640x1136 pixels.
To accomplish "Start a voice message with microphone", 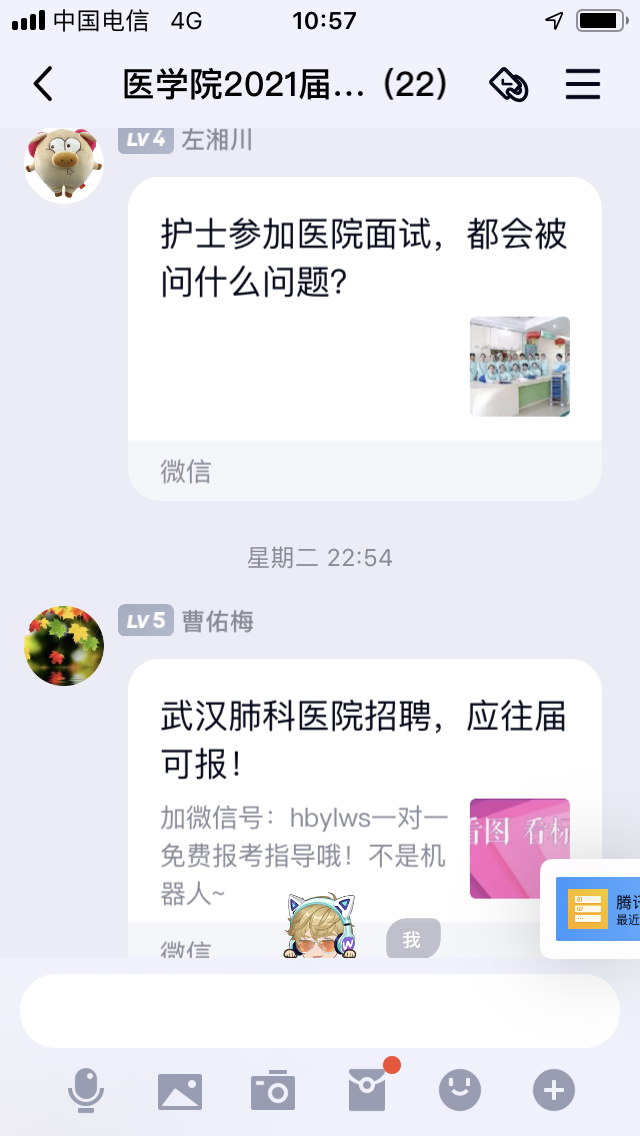I will coord(86,1089).
